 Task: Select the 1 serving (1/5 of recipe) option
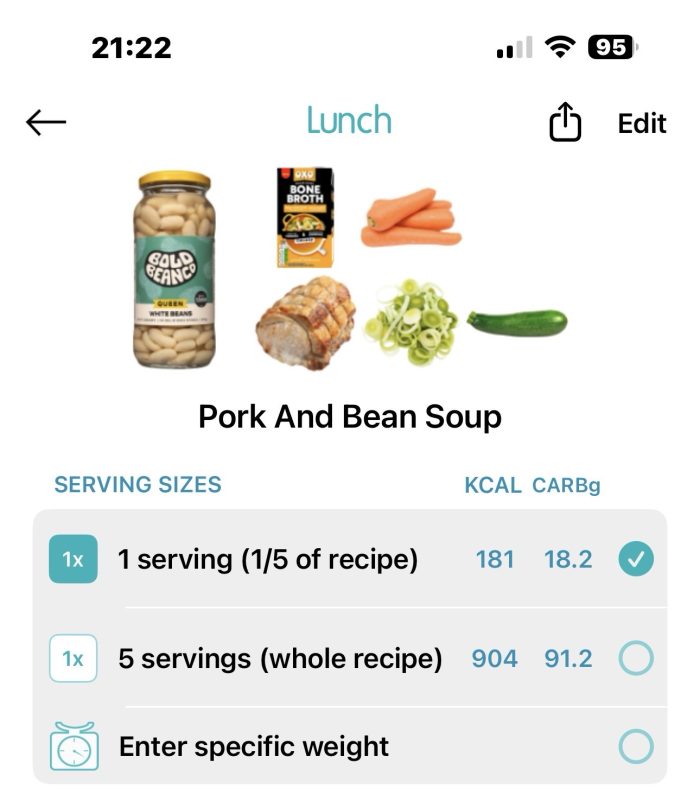point(636,560)
